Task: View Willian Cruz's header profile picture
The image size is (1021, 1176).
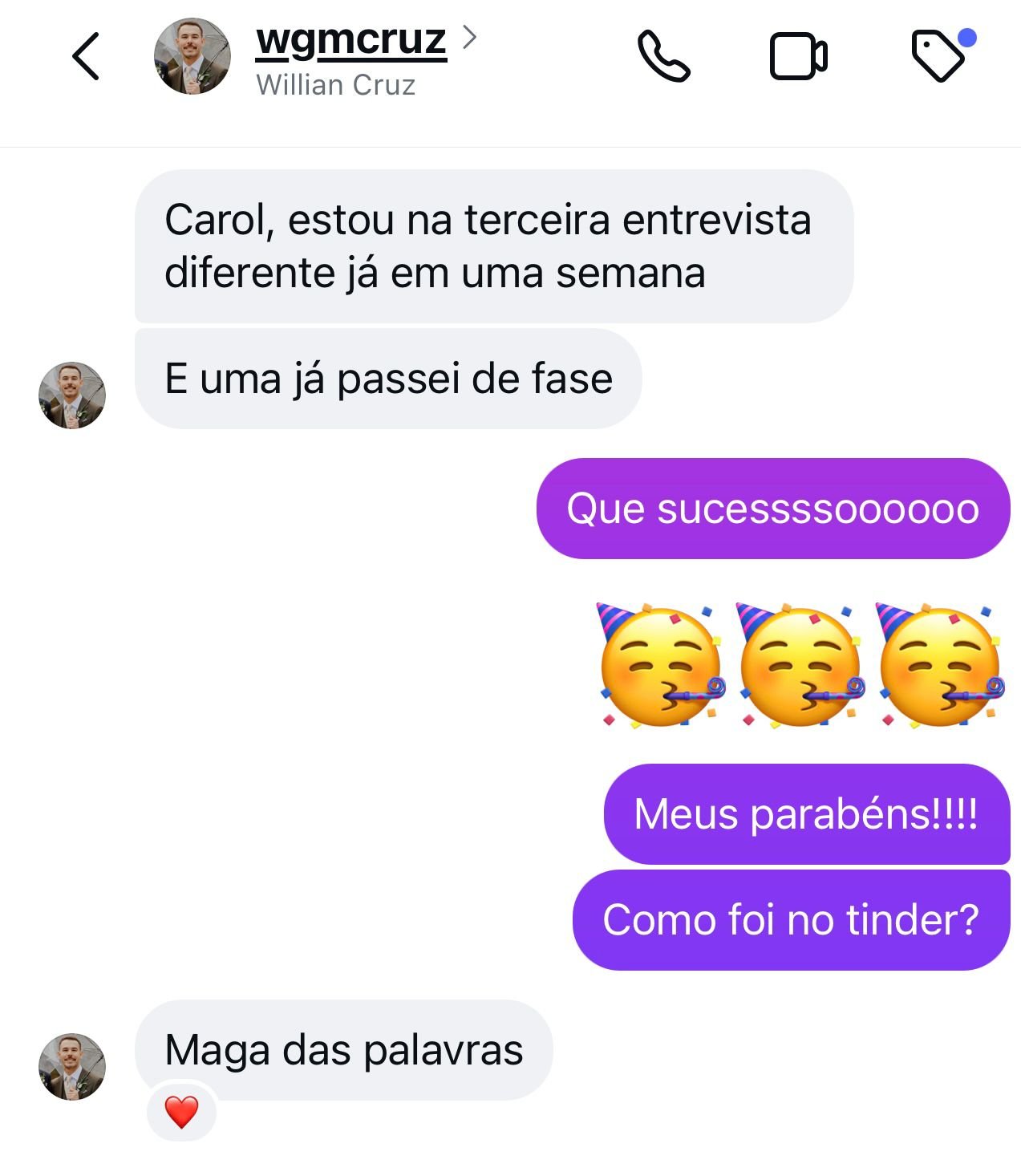Action: click(x=192, y=57)
